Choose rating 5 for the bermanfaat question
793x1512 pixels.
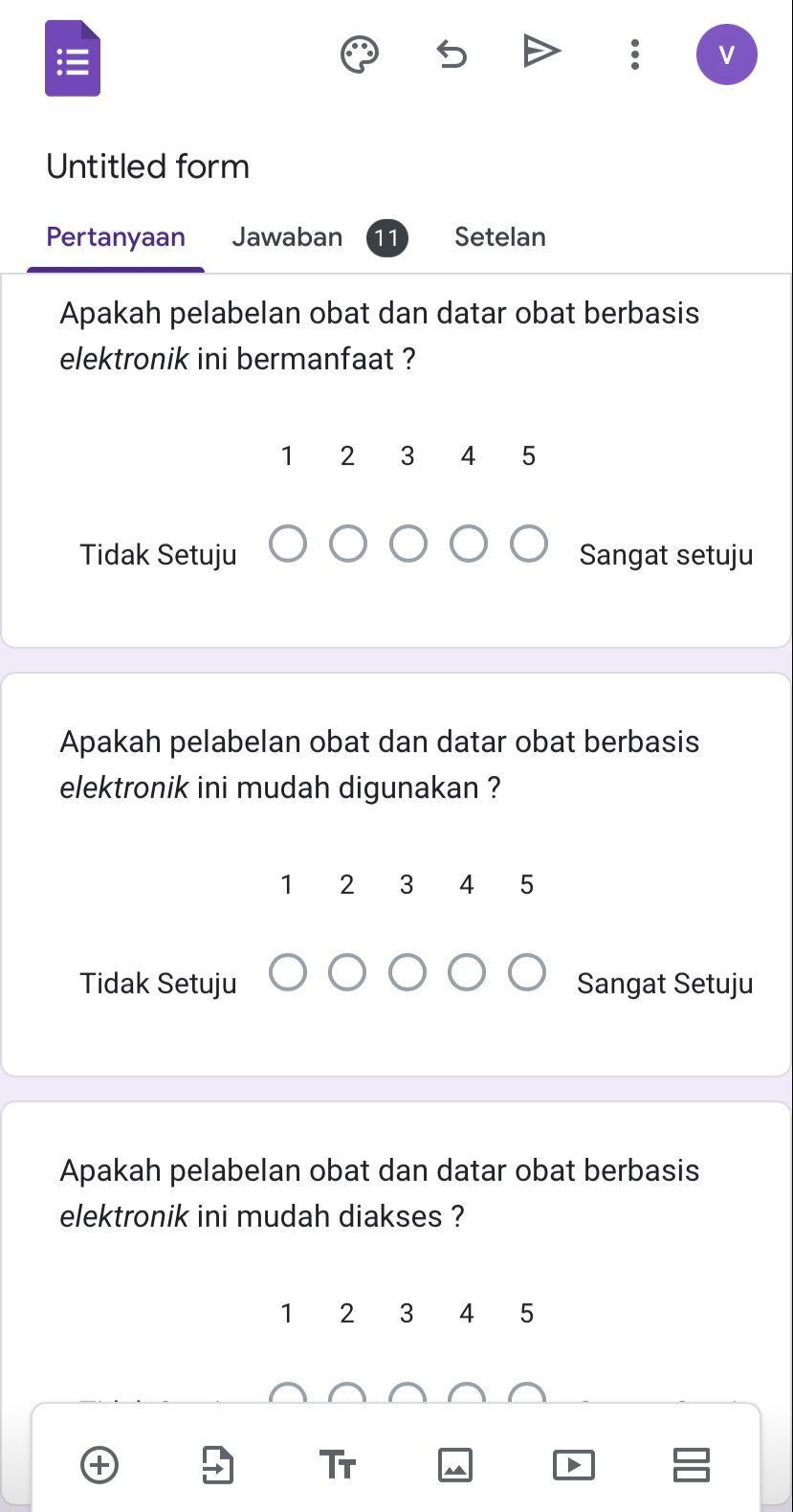529,544
